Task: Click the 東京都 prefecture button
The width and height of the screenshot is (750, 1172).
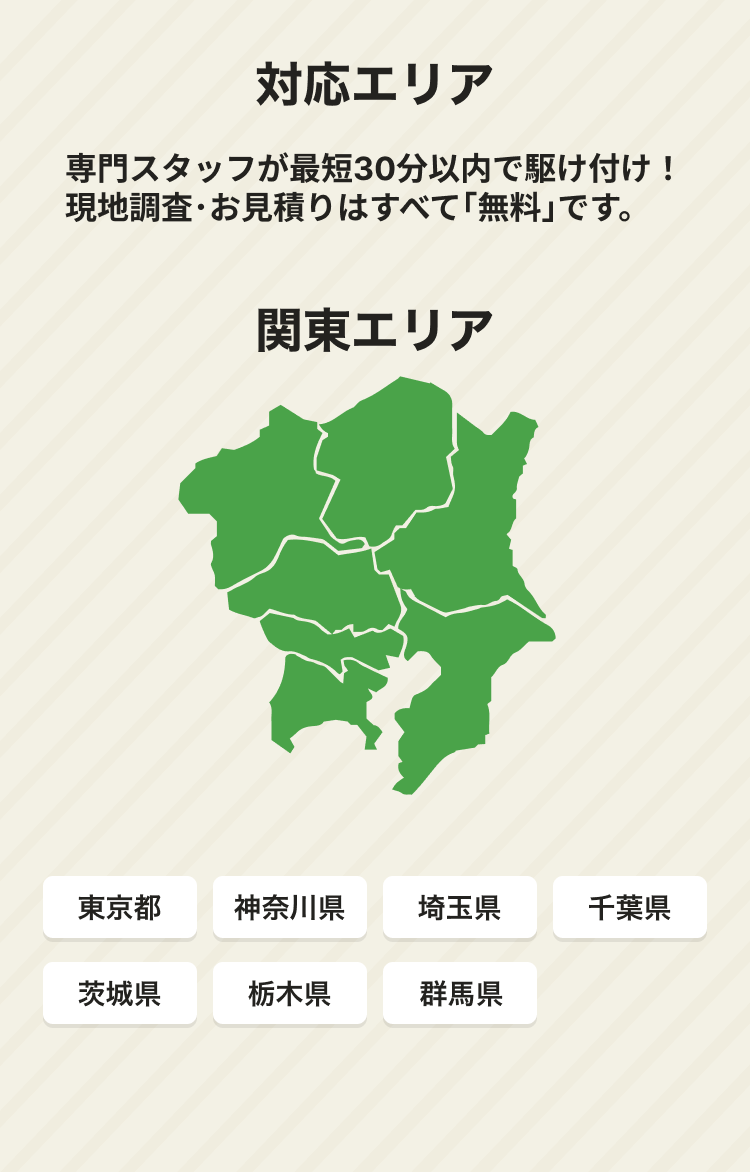Action: [119, 908]
